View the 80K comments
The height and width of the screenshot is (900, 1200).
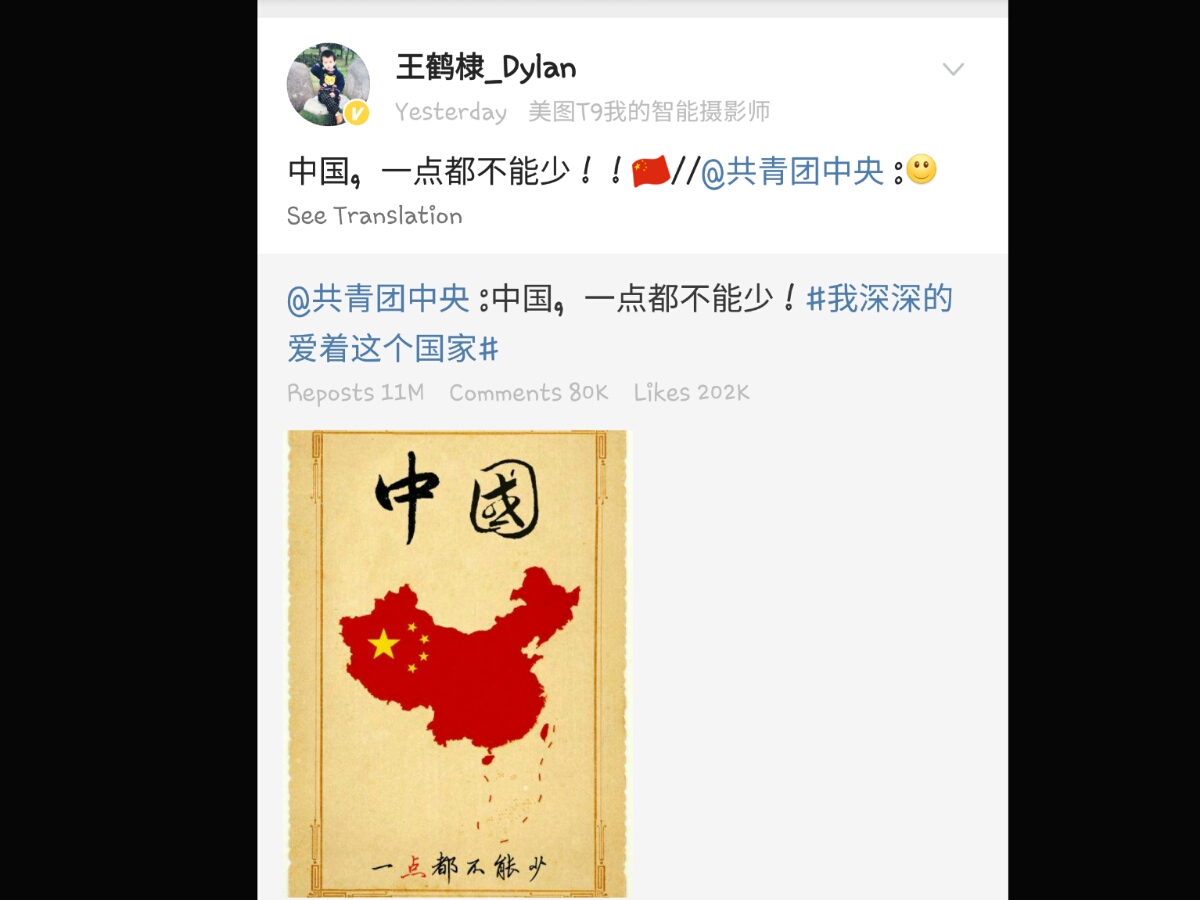coord(528,393)
